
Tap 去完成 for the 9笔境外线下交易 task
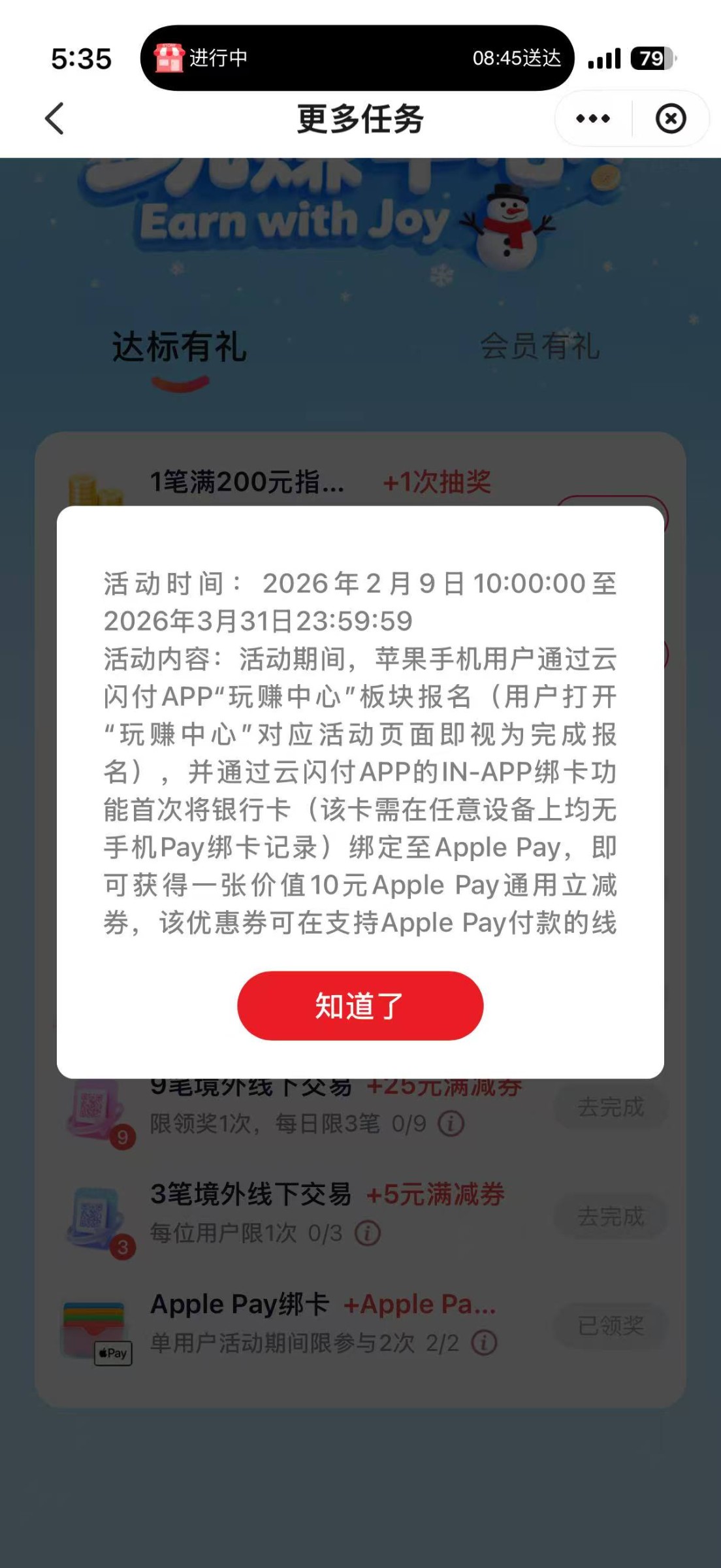[x=610, y=1107]
